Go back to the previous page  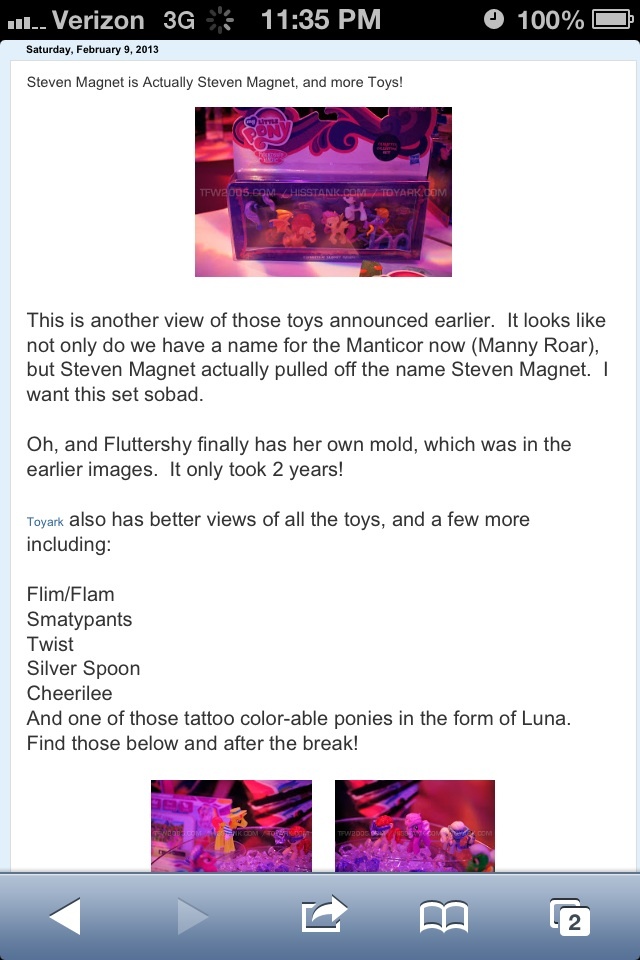65,914
